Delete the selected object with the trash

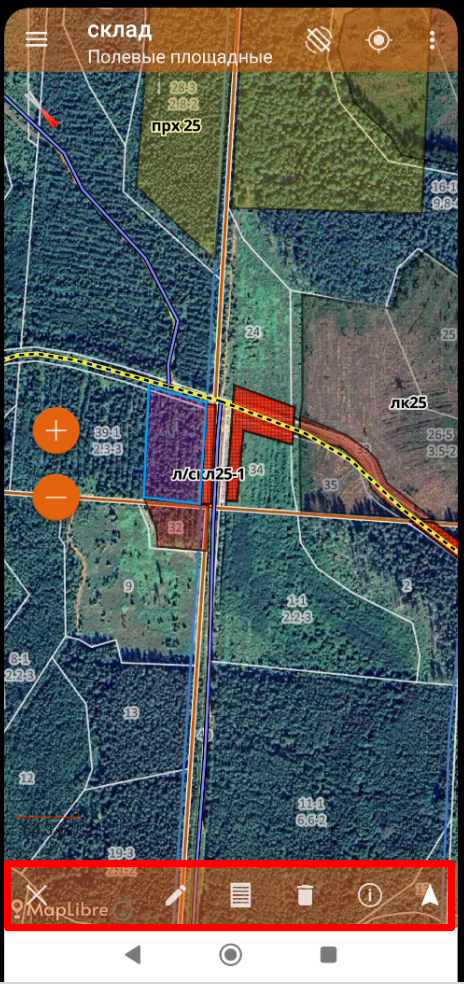(305, 895)
